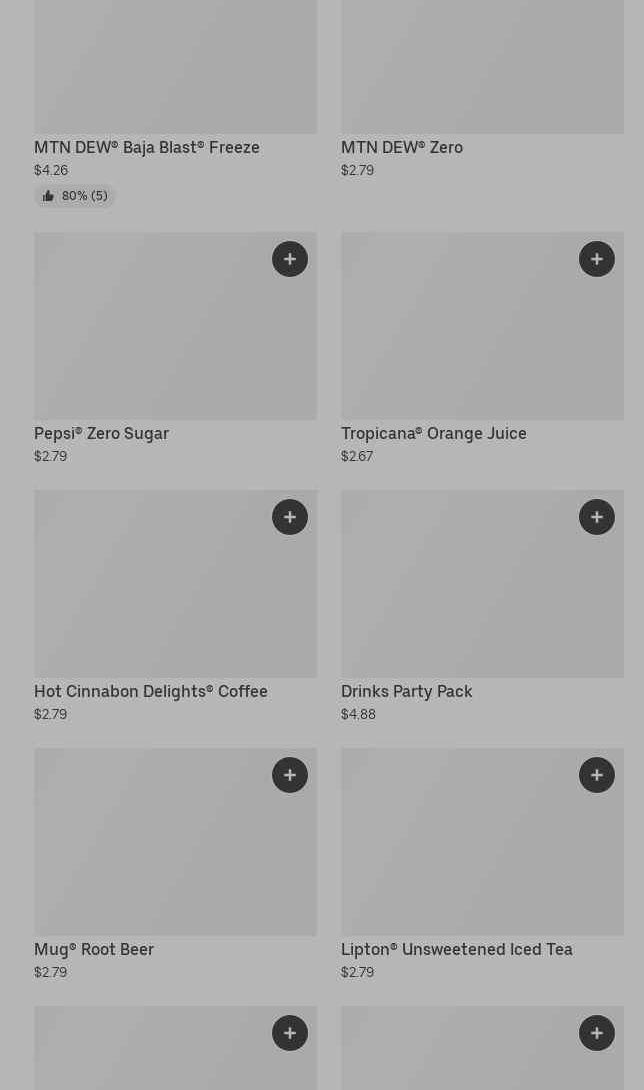Add Tropicana Orange Juice to cart
The height and width of the screenshot is (1090, 644).
click(597, 259)
